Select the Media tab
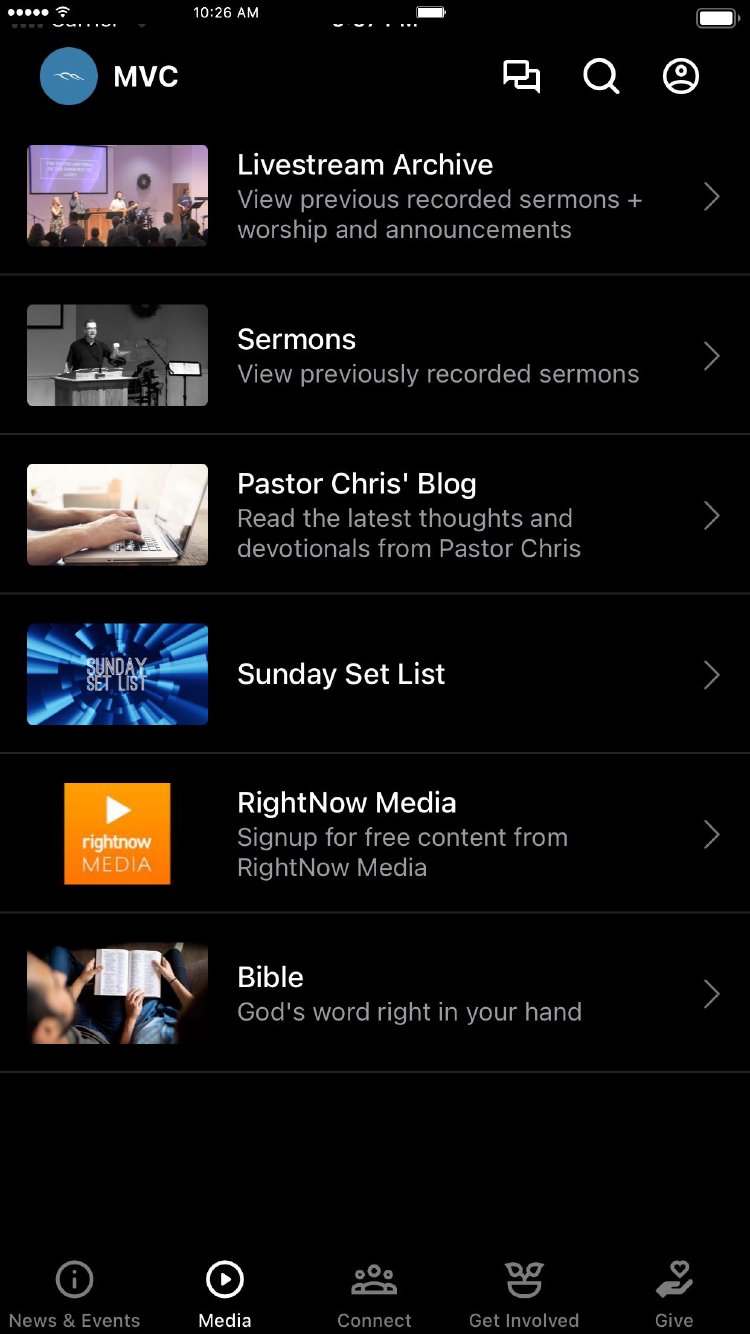The width and height of the screenshot is (750, 1334). [225, 1294]
